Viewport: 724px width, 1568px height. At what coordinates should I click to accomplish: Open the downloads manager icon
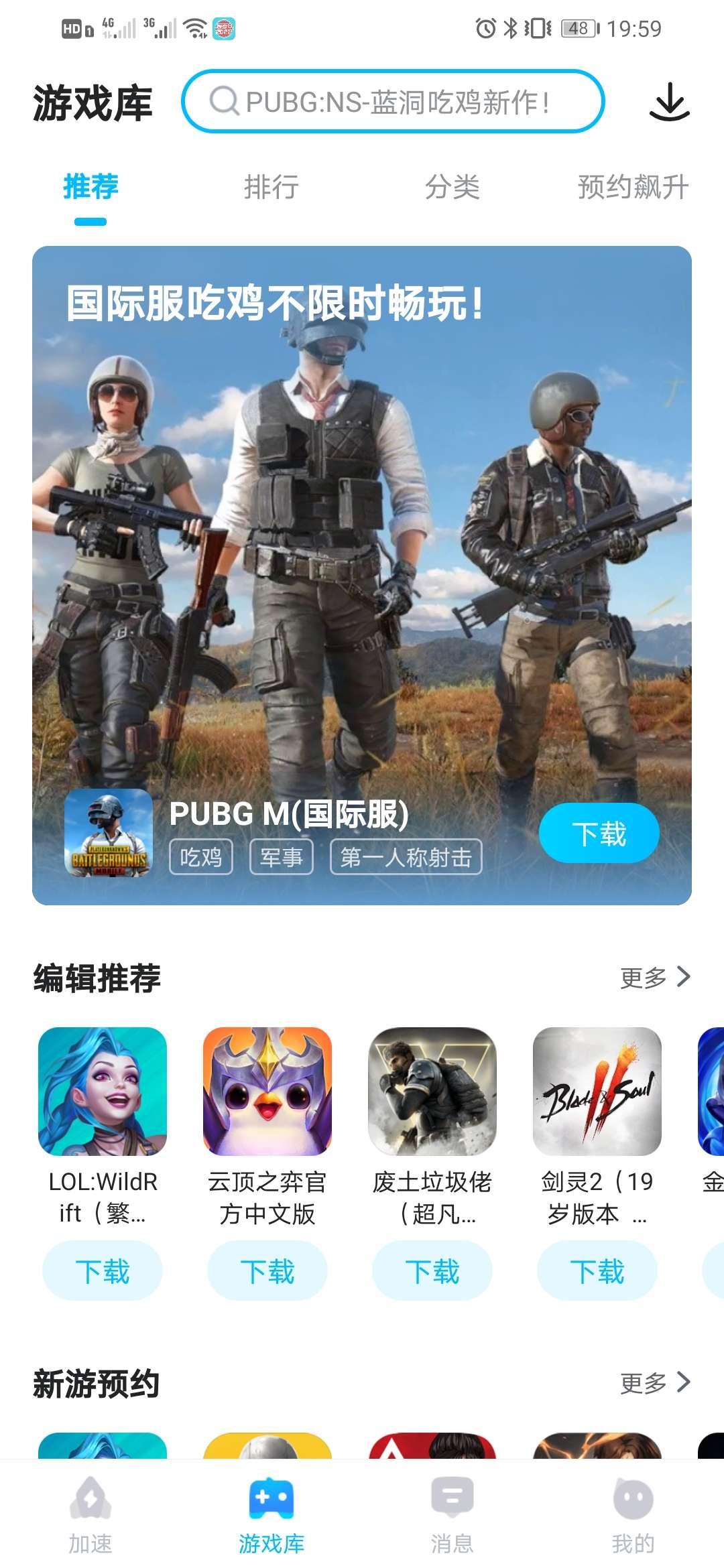coord(669,103)
